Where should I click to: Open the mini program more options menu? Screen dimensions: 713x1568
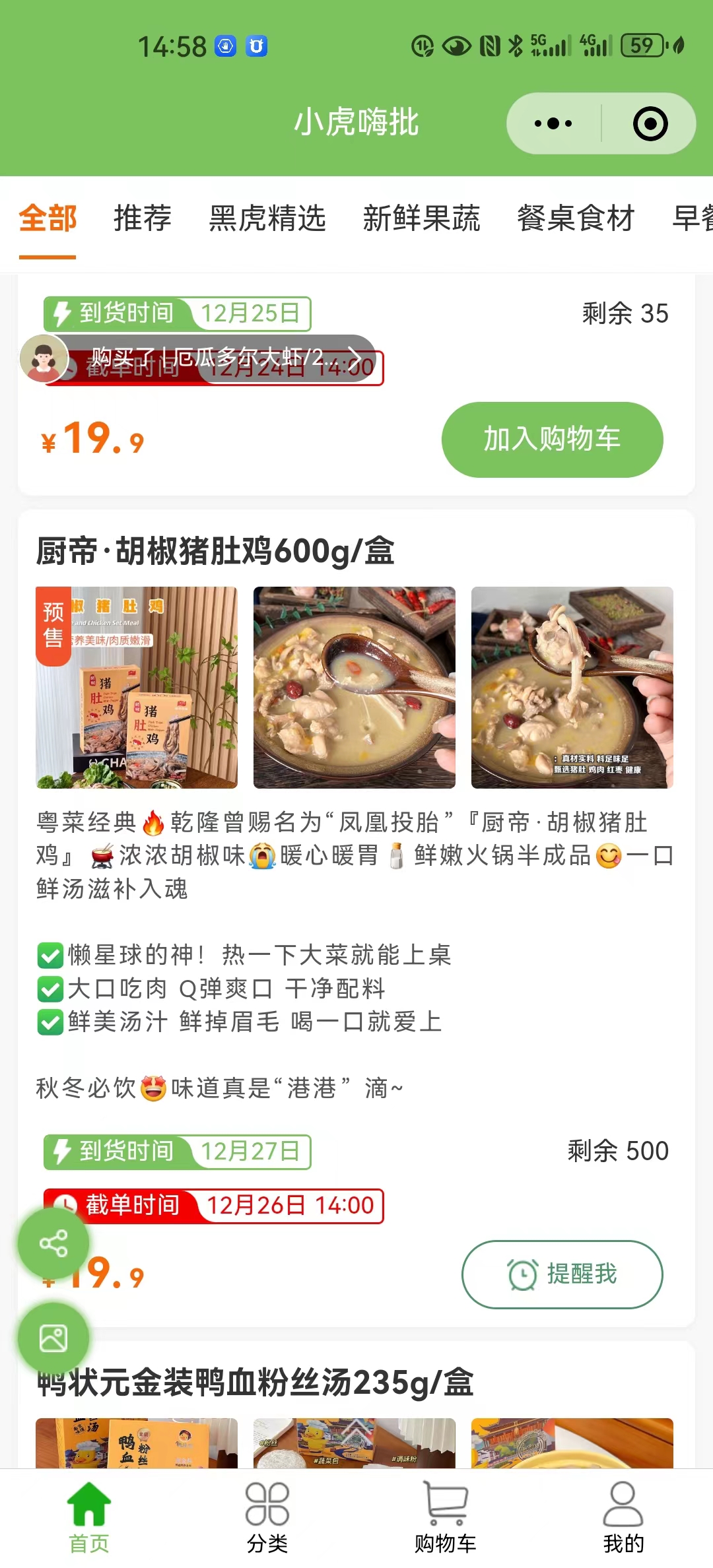tap(553, 123)
